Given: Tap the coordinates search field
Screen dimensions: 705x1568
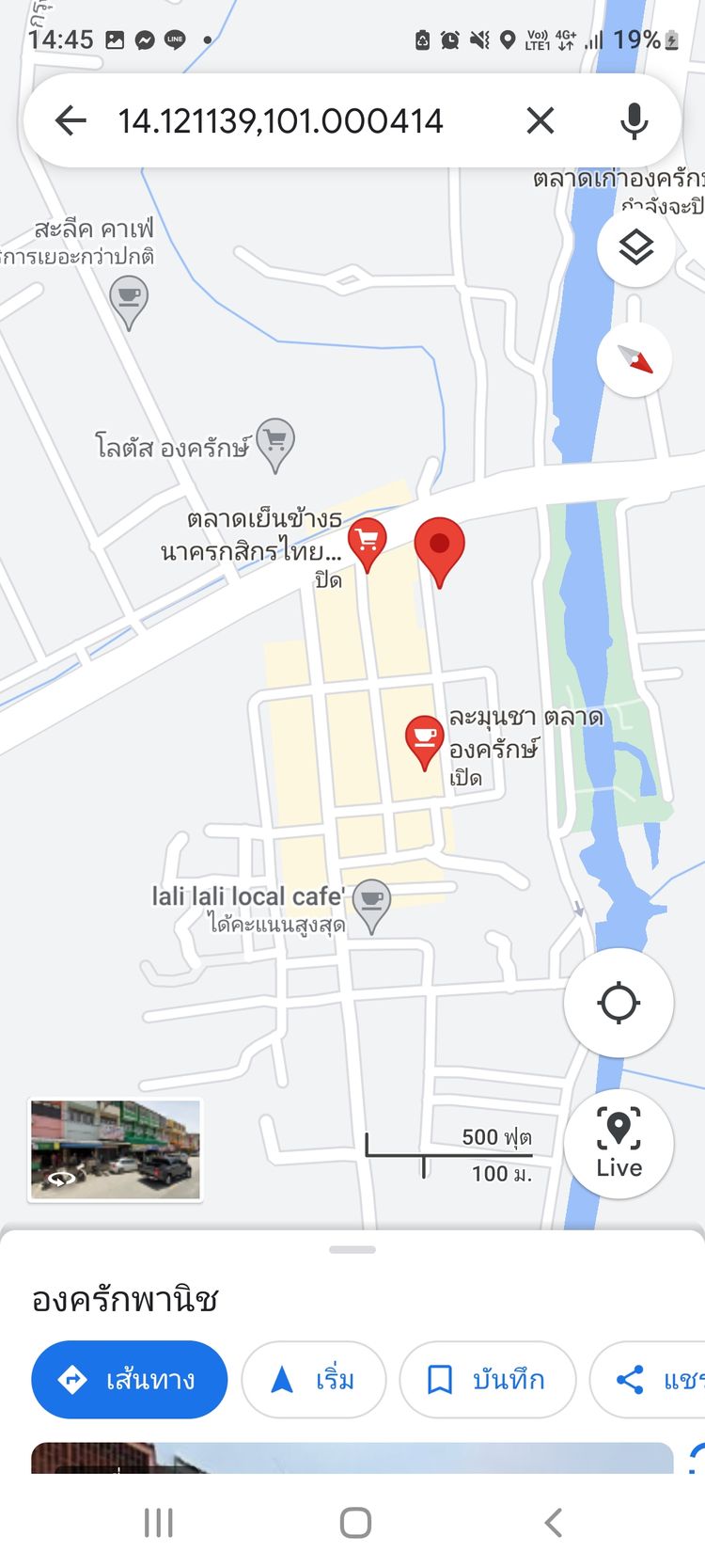Looking at the screenshot, I should click(282, 120).
